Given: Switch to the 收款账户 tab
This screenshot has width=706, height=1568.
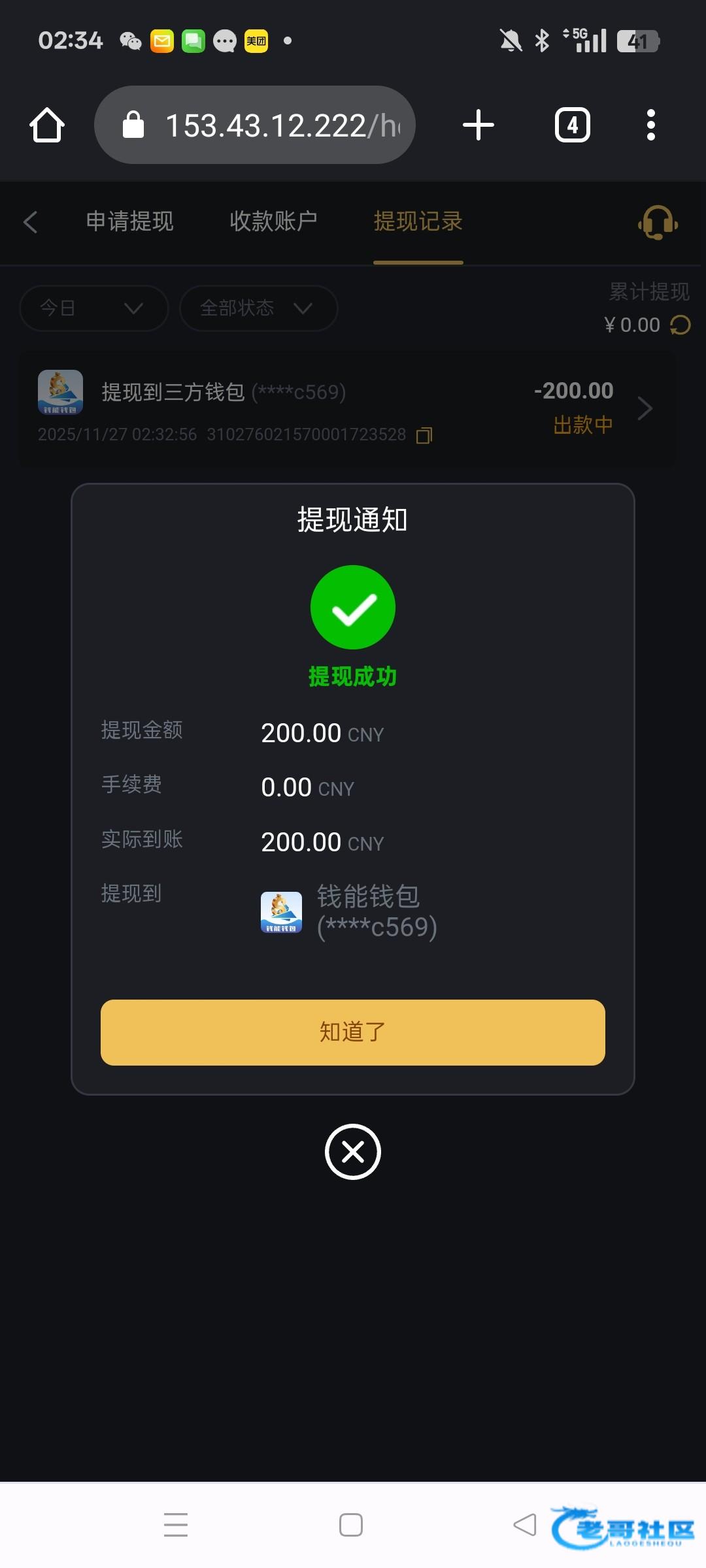Looking at the screenshot, I should [273, 221].
